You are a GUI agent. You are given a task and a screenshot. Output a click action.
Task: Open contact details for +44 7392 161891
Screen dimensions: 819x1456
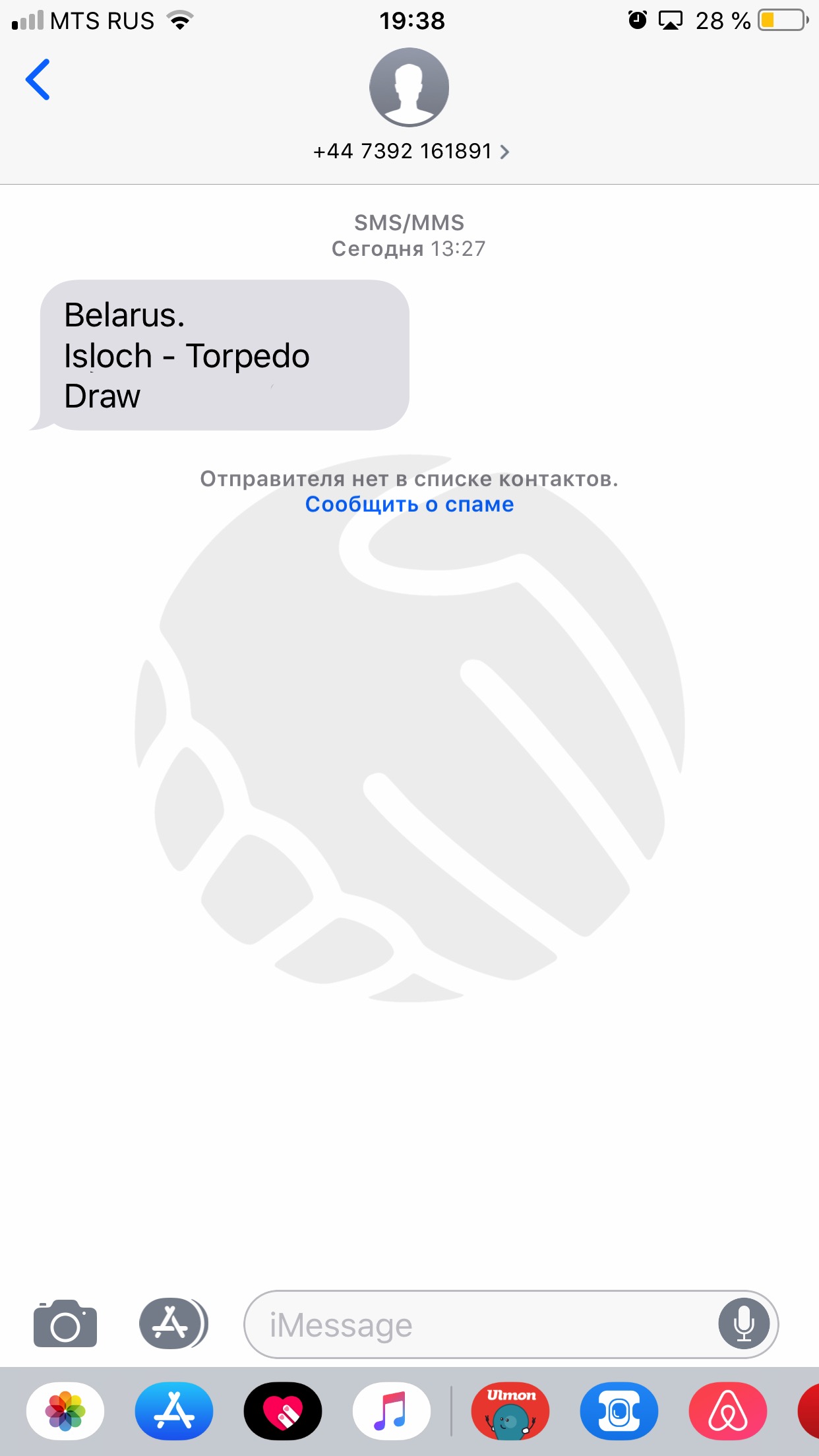tap(411, 152)
